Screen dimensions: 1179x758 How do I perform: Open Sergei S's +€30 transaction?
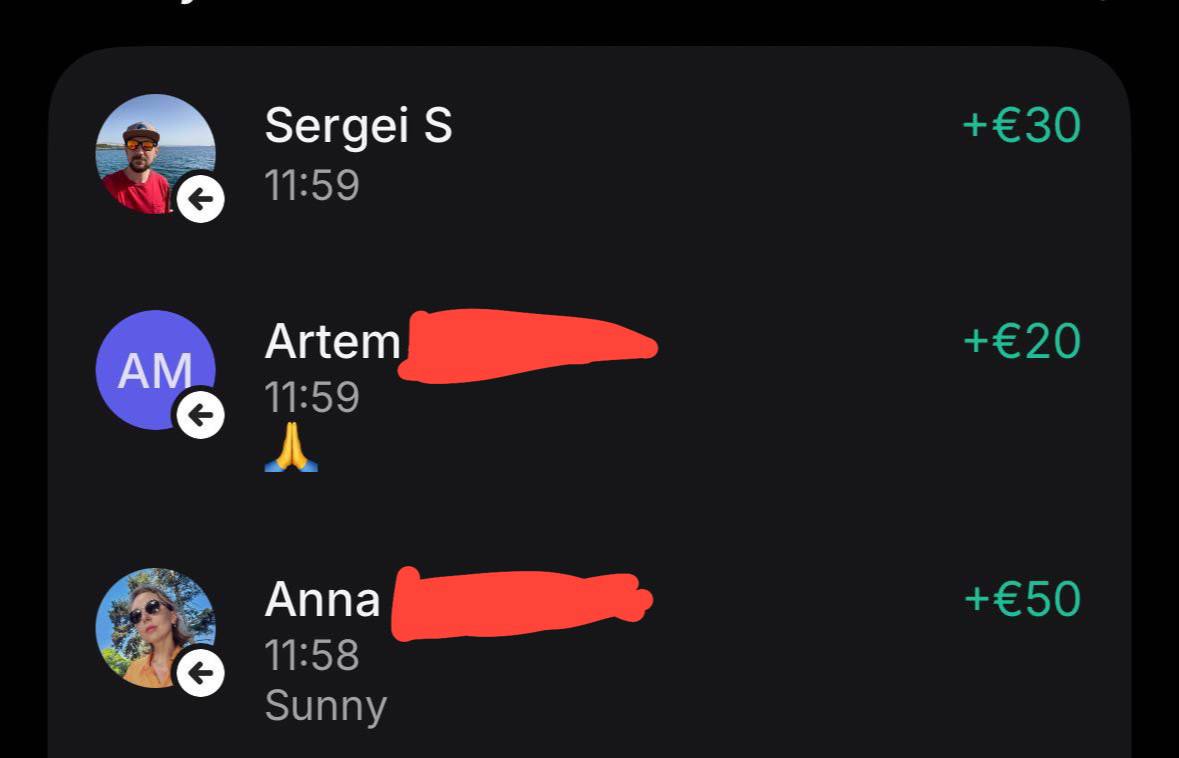(588, 154)
